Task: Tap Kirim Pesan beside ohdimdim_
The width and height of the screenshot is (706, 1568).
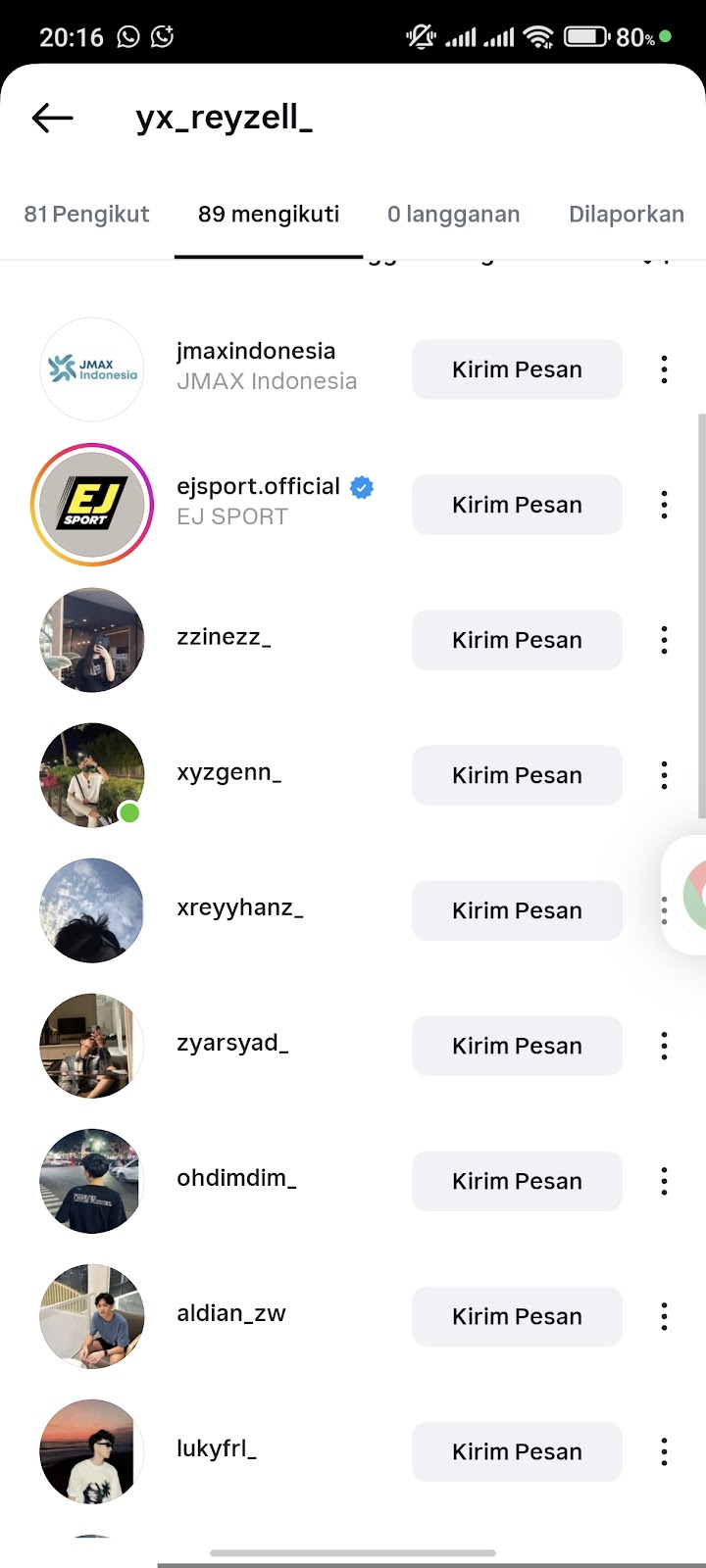Action: 517,1181
